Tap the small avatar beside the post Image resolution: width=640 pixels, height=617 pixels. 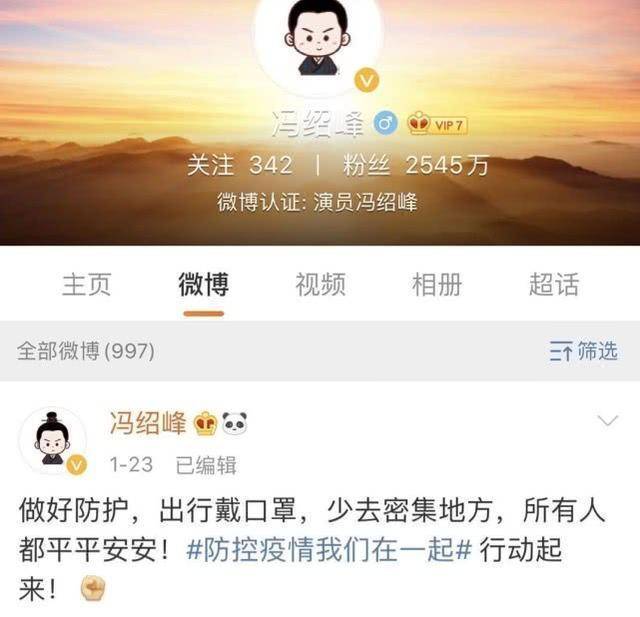[52, 441]
